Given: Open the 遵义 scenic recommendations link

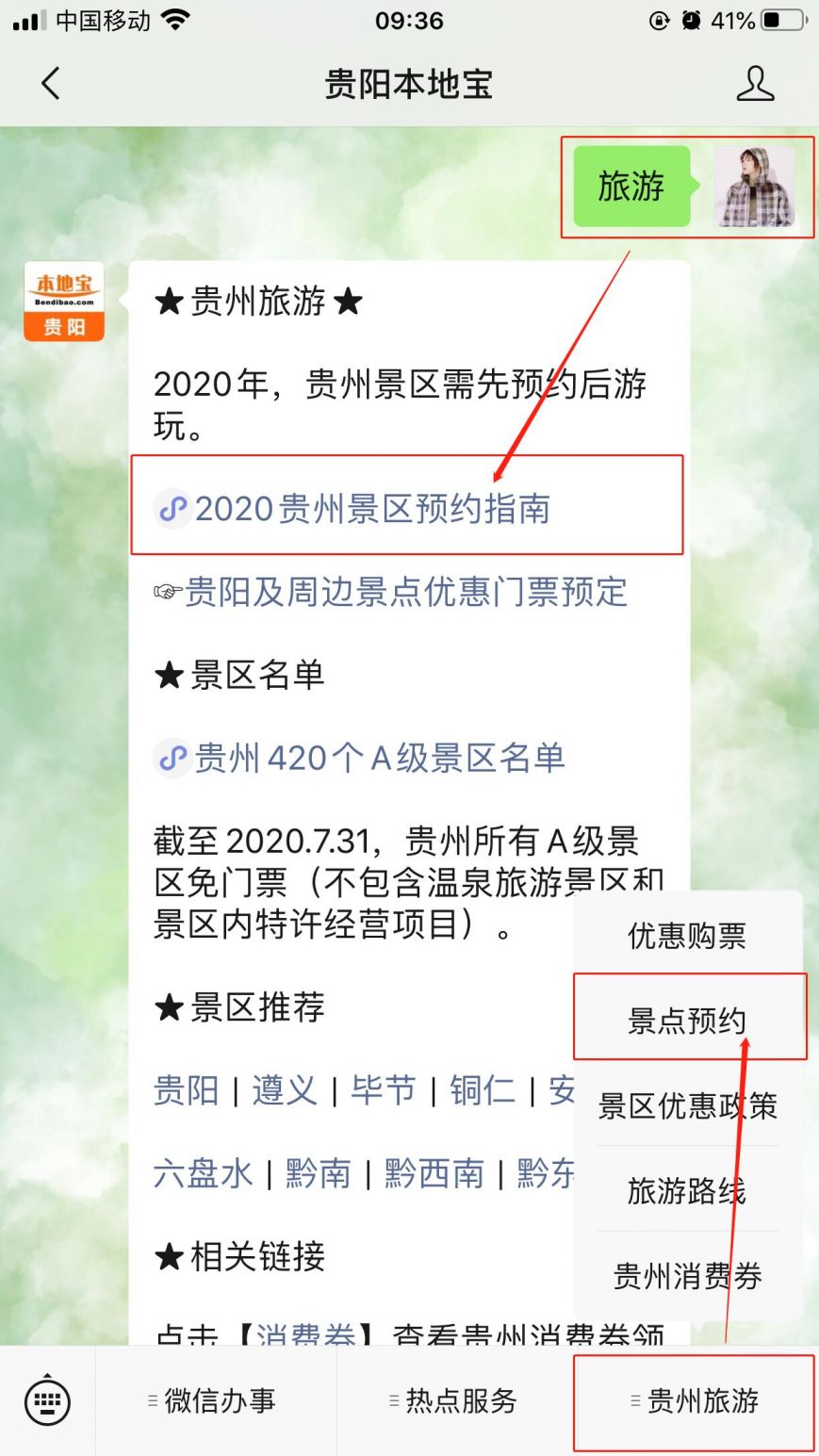Looking at the screenshot, I should (x=284, y=1090).
